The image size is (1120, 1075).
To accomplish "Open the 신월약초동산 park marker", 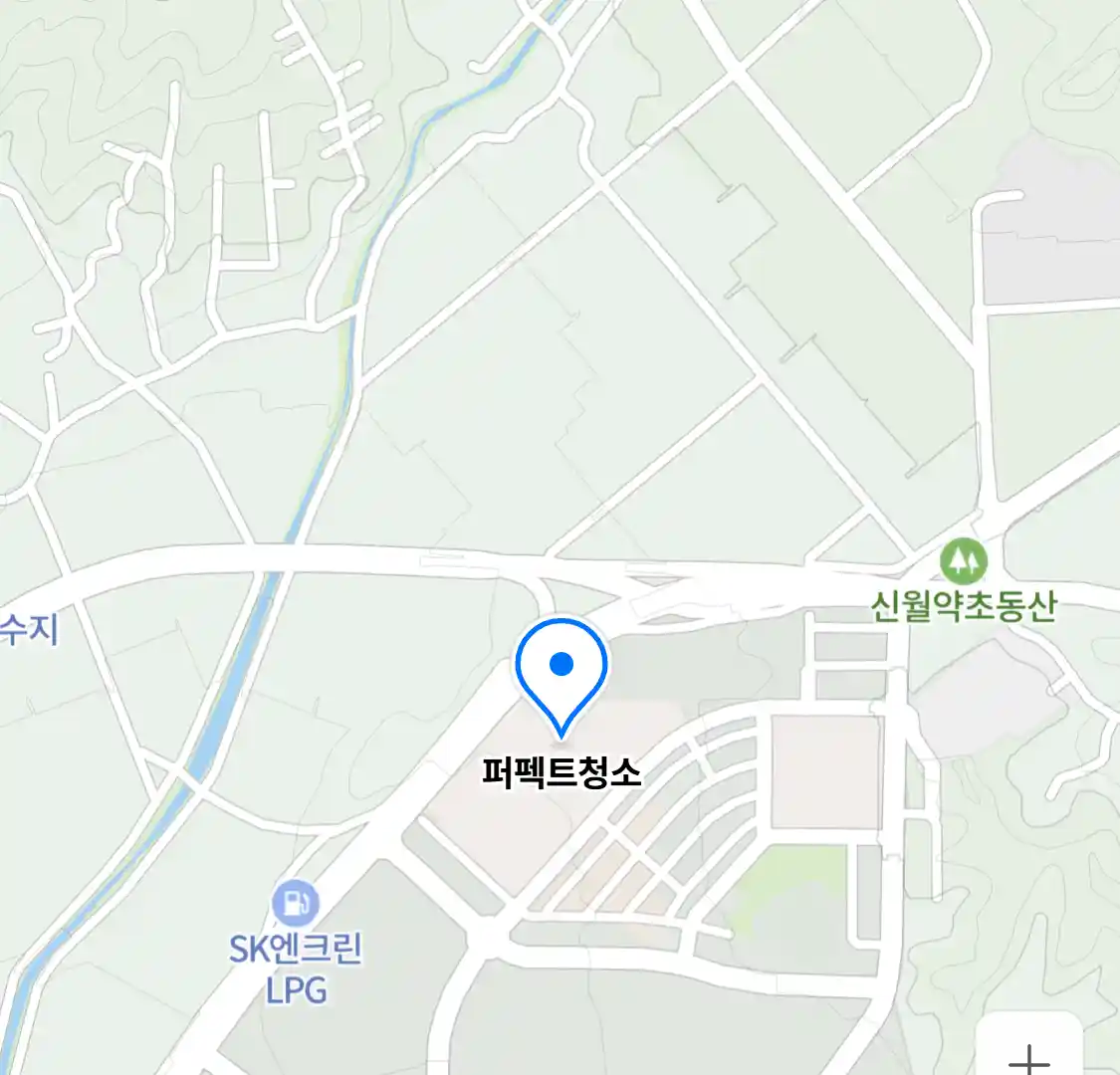I will click(x=963, y=562).
